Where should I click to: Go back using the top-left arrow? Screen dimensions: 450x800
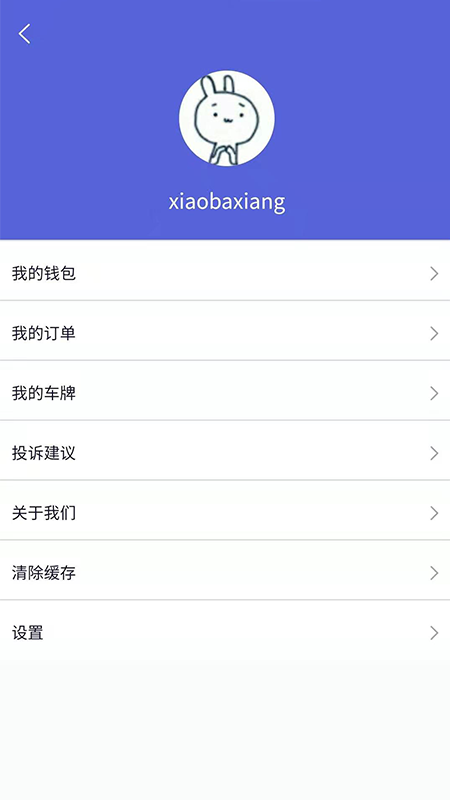(x=24, y=34)
